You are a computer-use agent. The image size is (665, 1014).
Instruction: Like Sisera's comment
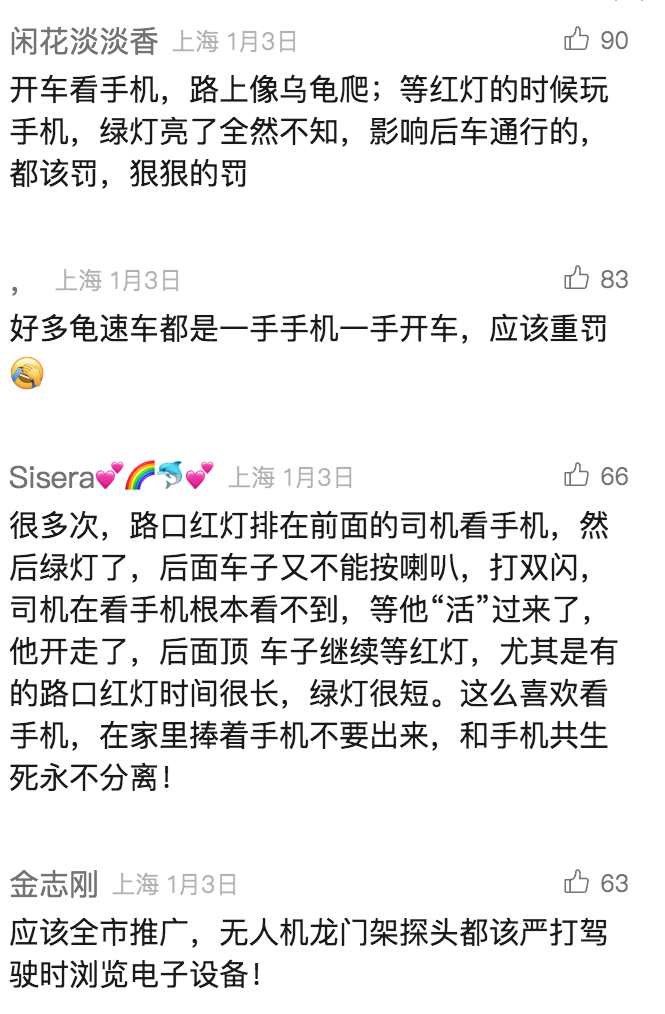[577, 476]
